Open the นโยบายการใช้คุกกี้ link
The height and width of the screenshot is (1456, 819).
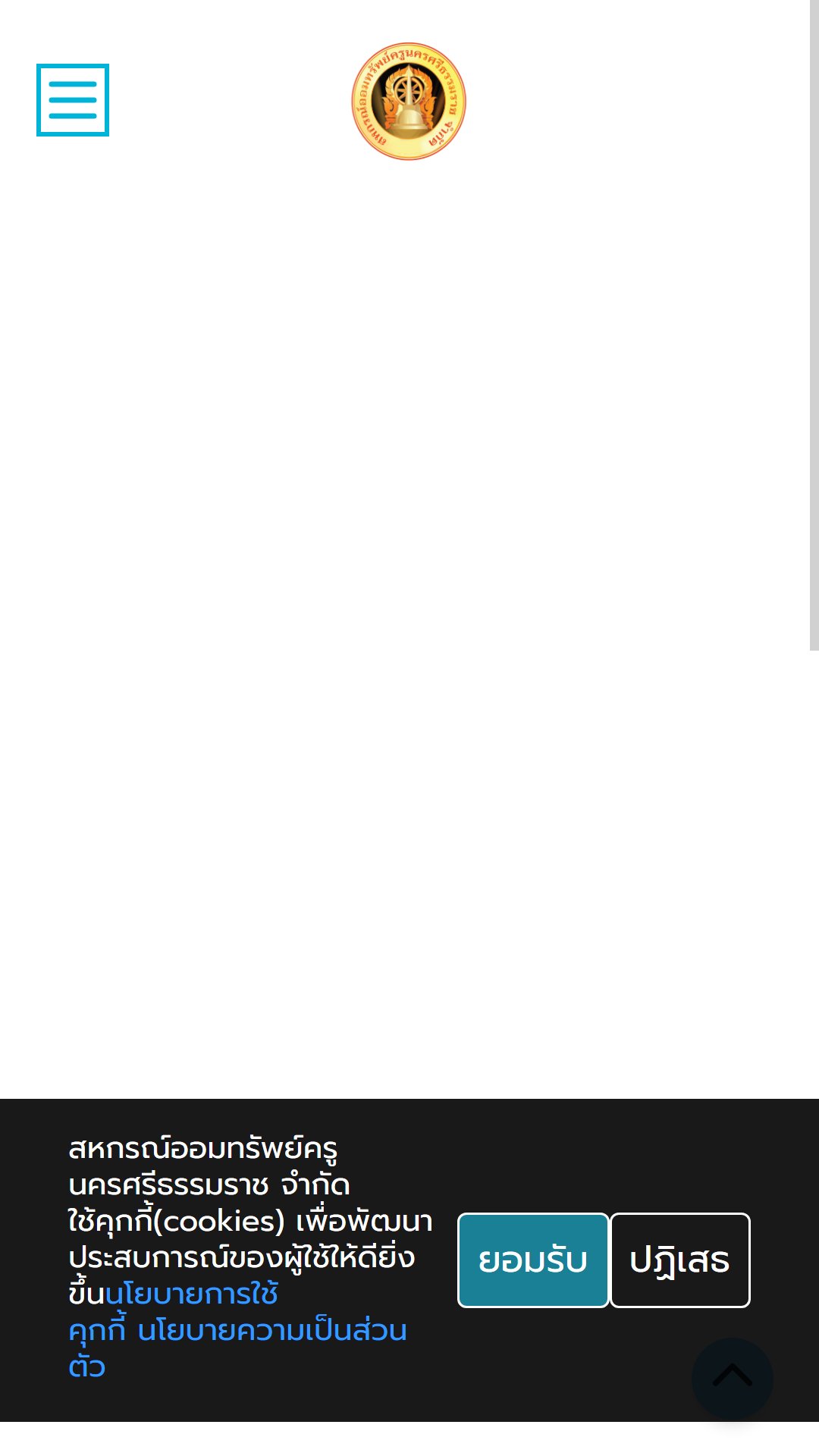pos(193,1294)
